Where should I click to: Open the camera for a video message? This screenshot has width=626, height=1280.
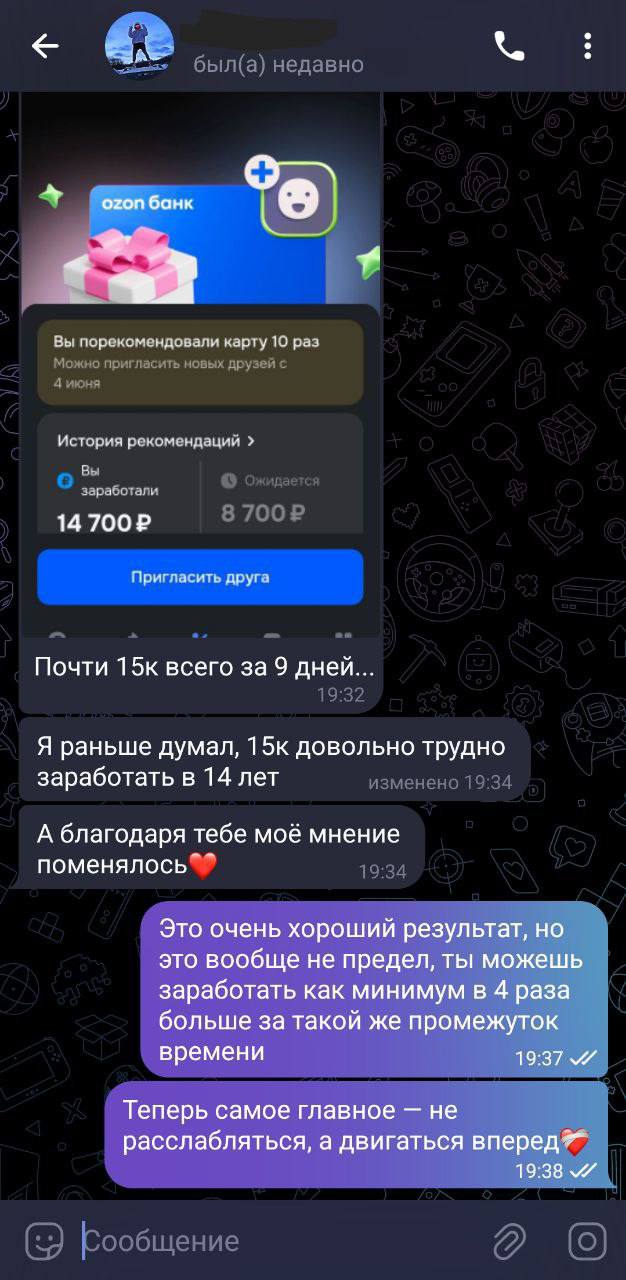(587, 1241)
